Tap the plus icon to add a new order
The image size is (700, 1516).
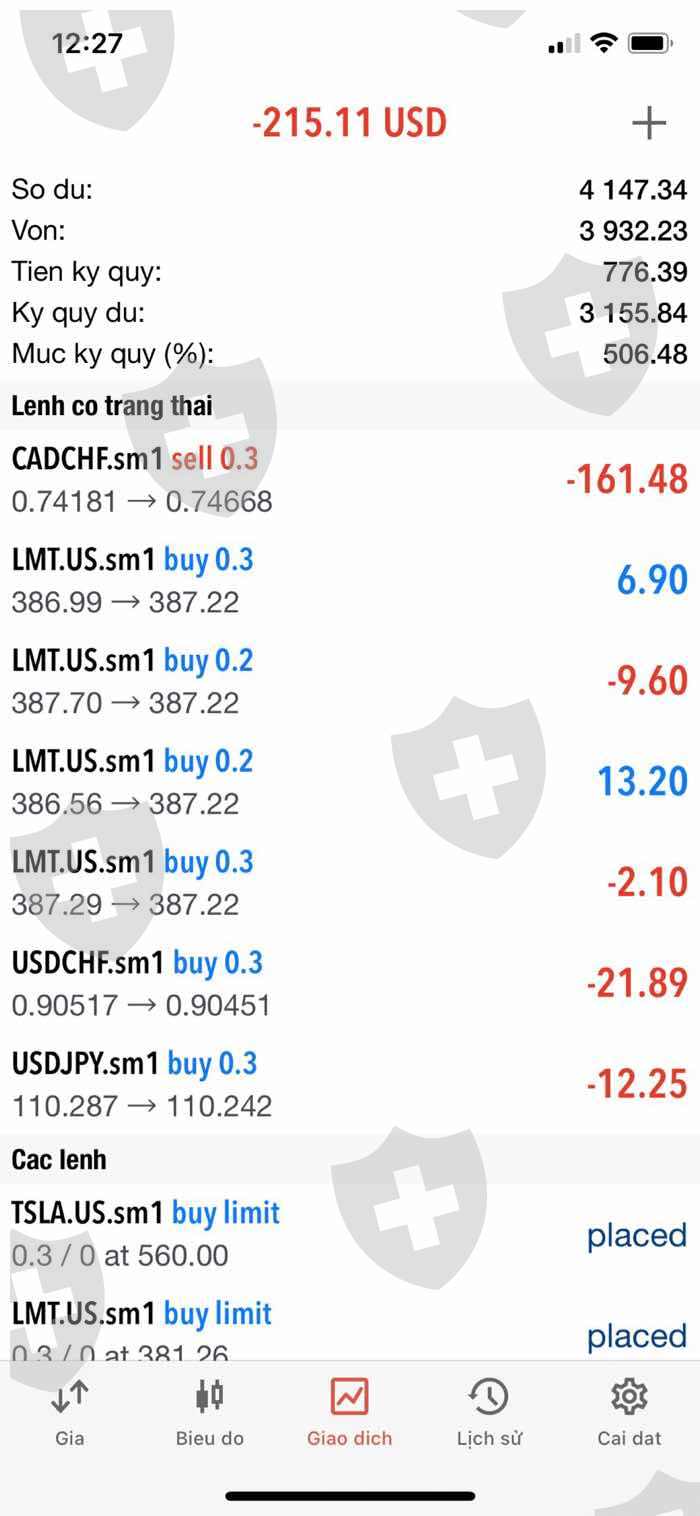(x=649, y=123)
